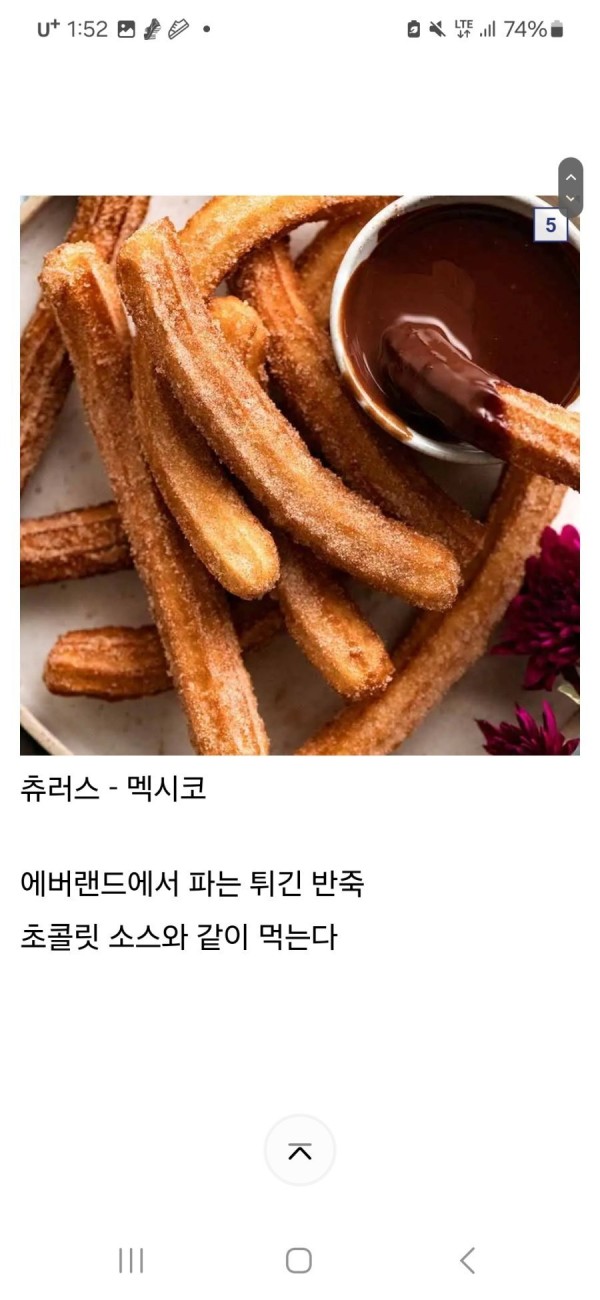Tap the fast-scroll handle on the right edge
The height and width of the screenshot is (1300, 600).
click(570, 187)
